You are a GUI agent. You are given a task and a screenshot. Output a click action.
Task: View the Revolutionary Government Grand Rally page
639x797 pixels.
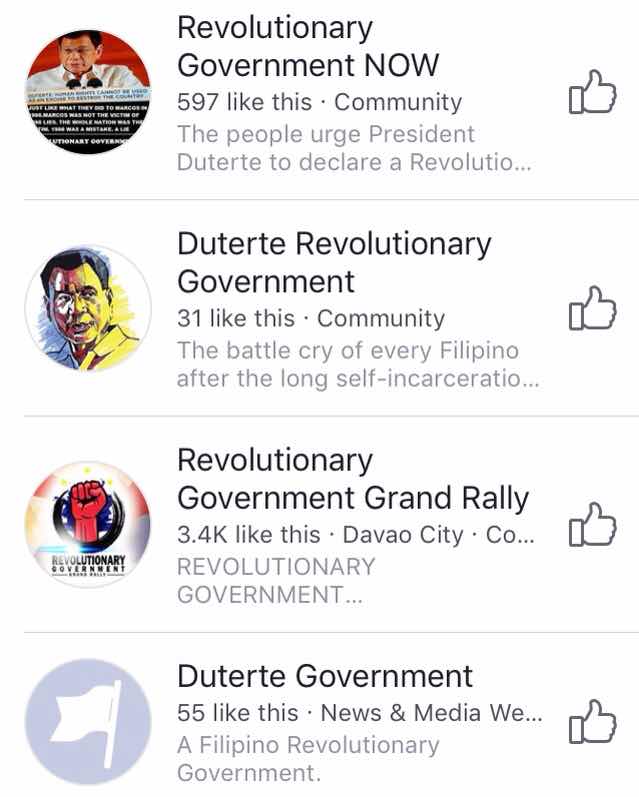pos(352,478)
